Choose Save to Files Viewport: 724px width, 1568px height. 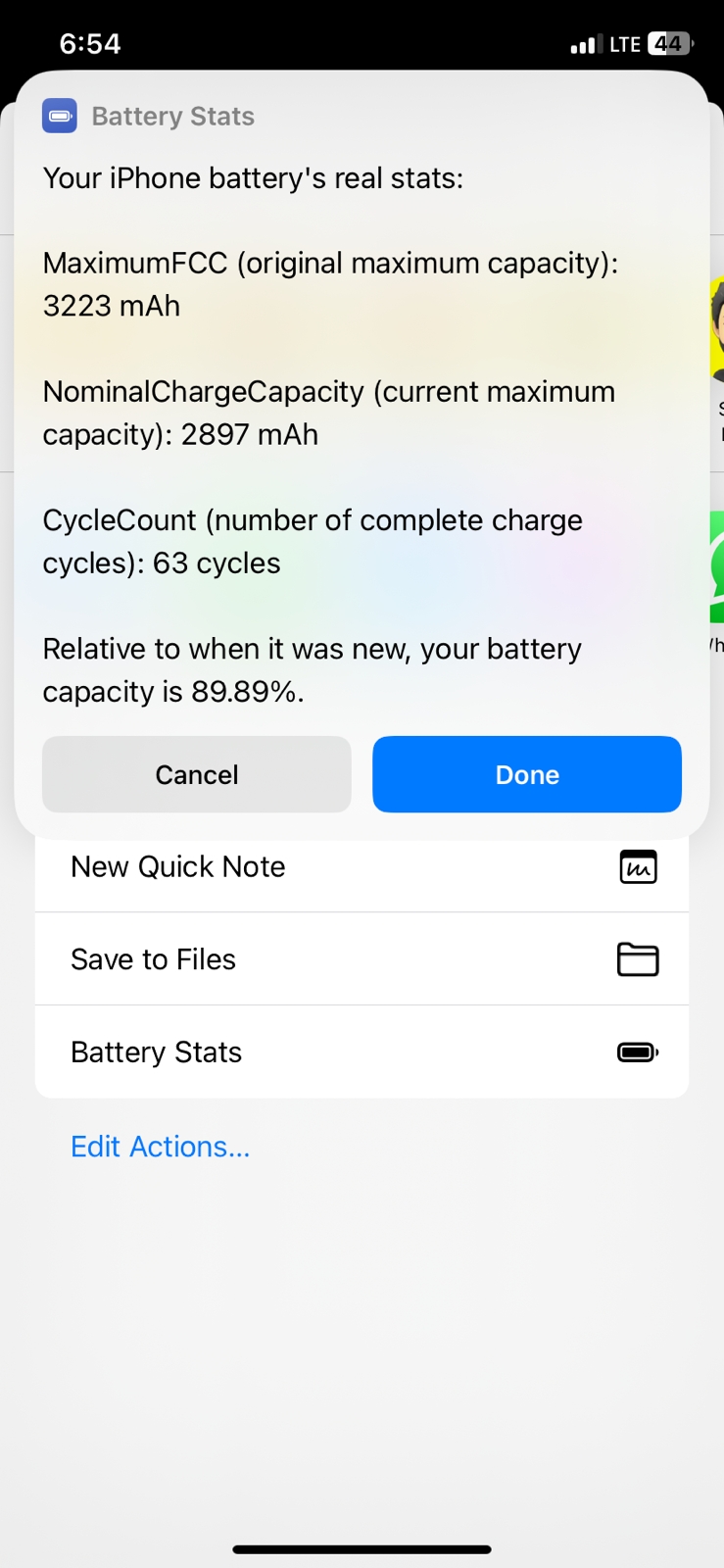tap(362, 959)
